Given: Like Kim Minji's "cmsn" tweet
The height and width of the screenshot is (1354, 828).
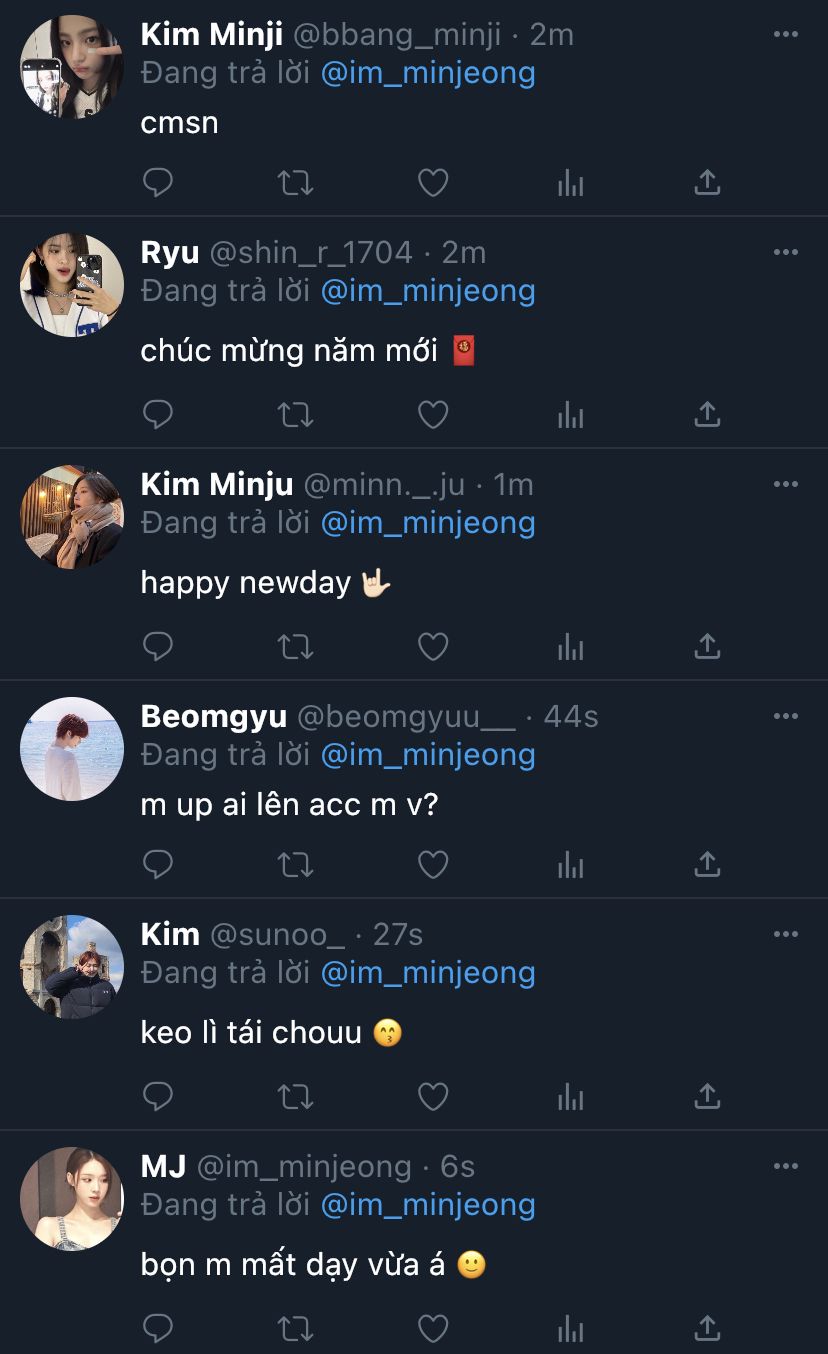Looking at the screenshot, I should click(x=432, y=183).
